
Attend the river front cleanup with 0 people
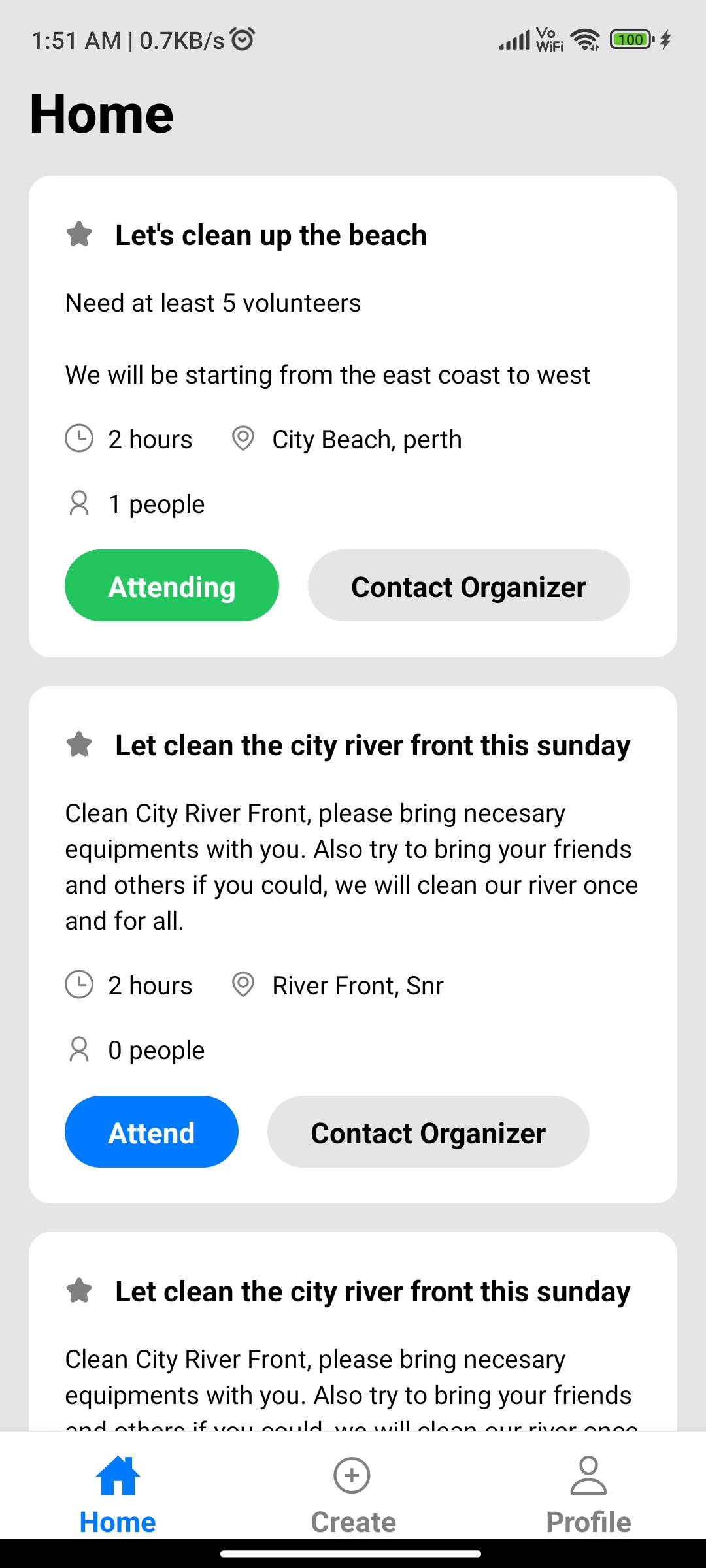point(151,1132)
